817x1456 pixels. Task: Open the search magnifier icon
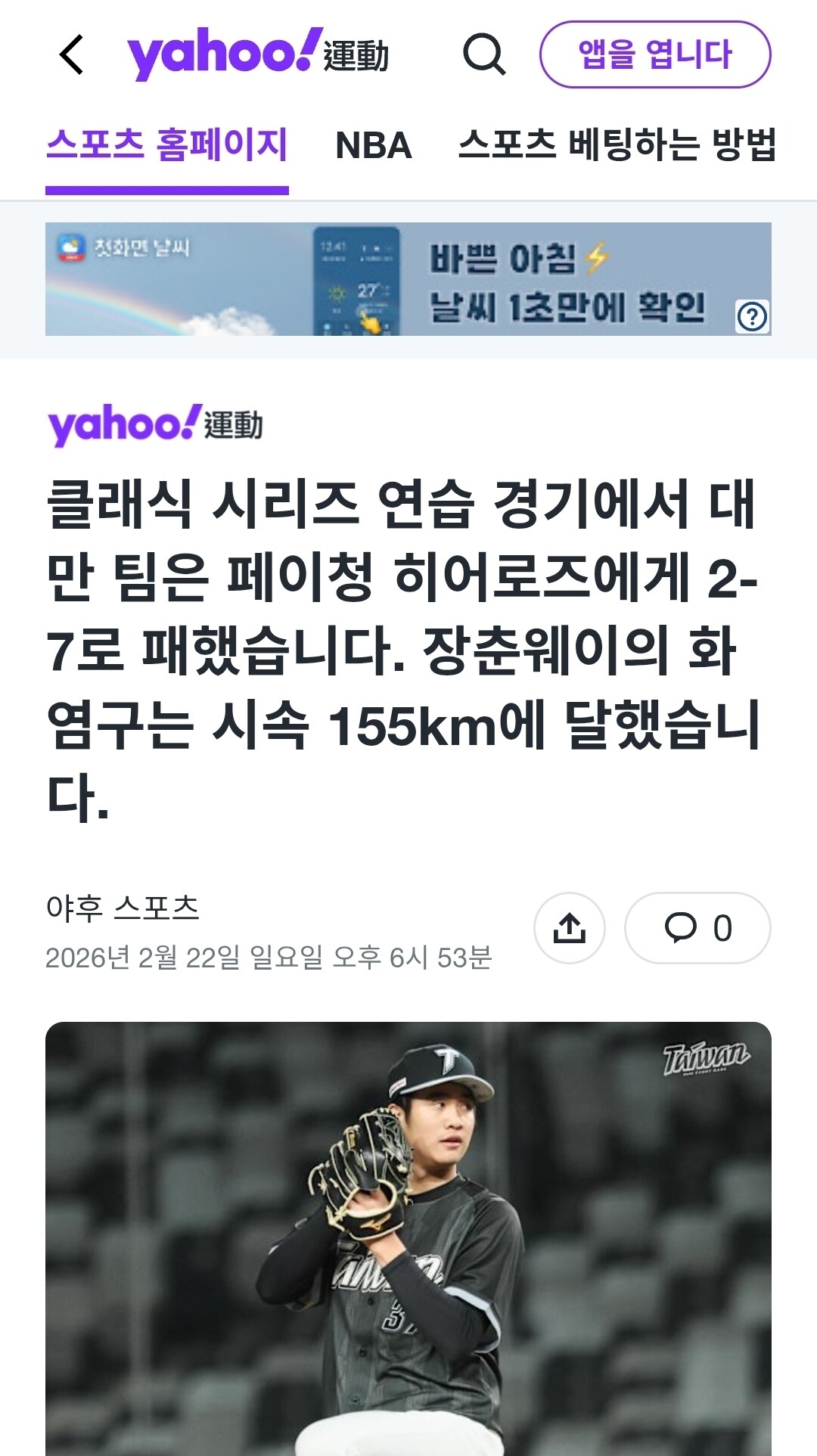point(484,54)
